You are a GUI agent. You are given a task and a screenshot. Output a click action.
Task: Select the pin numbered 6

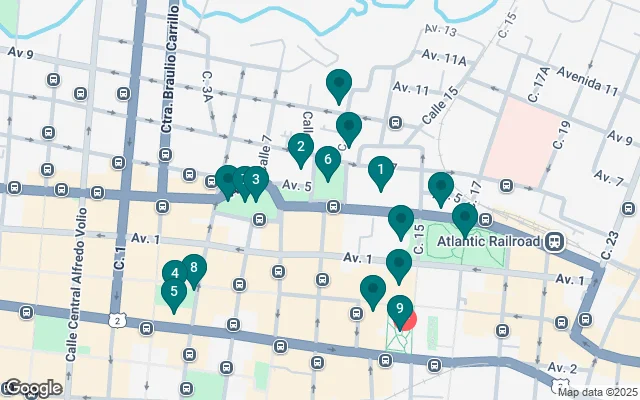[x=326, y=161]
